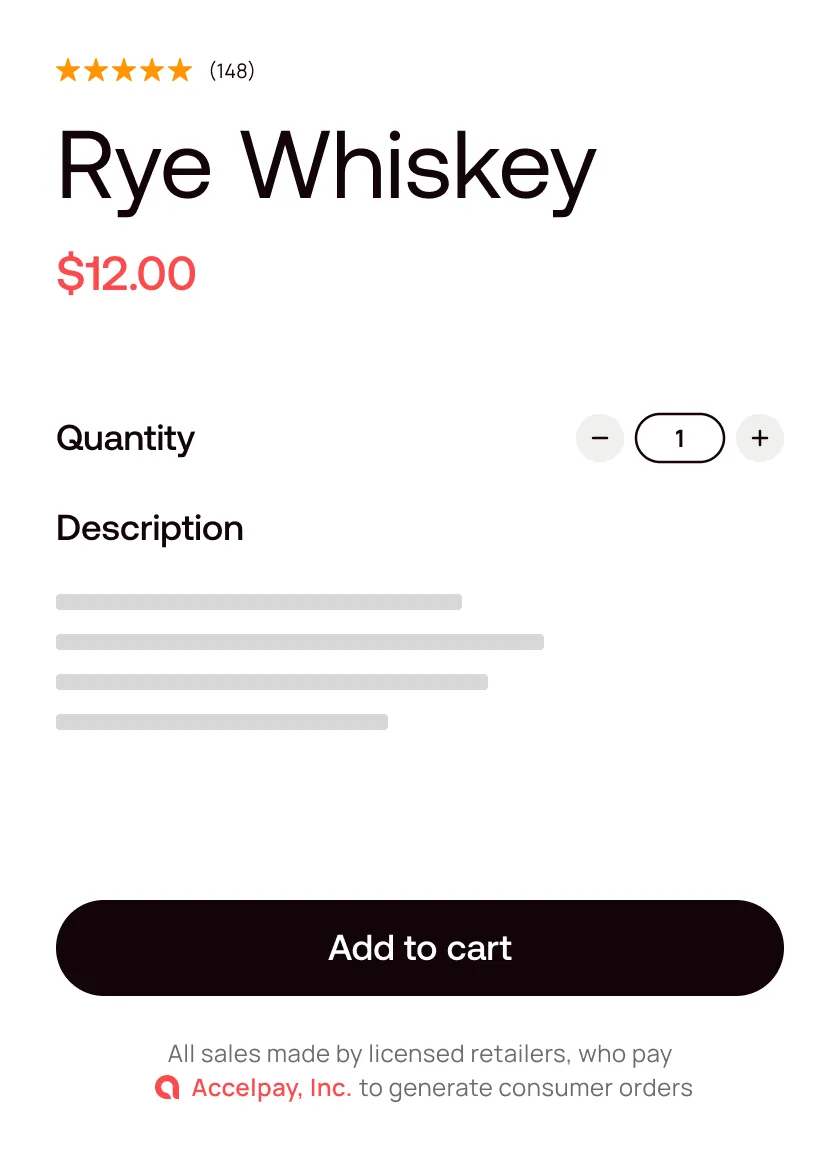
Task: Open the Accelpay, Inc. link
Action: [270, 1088]
